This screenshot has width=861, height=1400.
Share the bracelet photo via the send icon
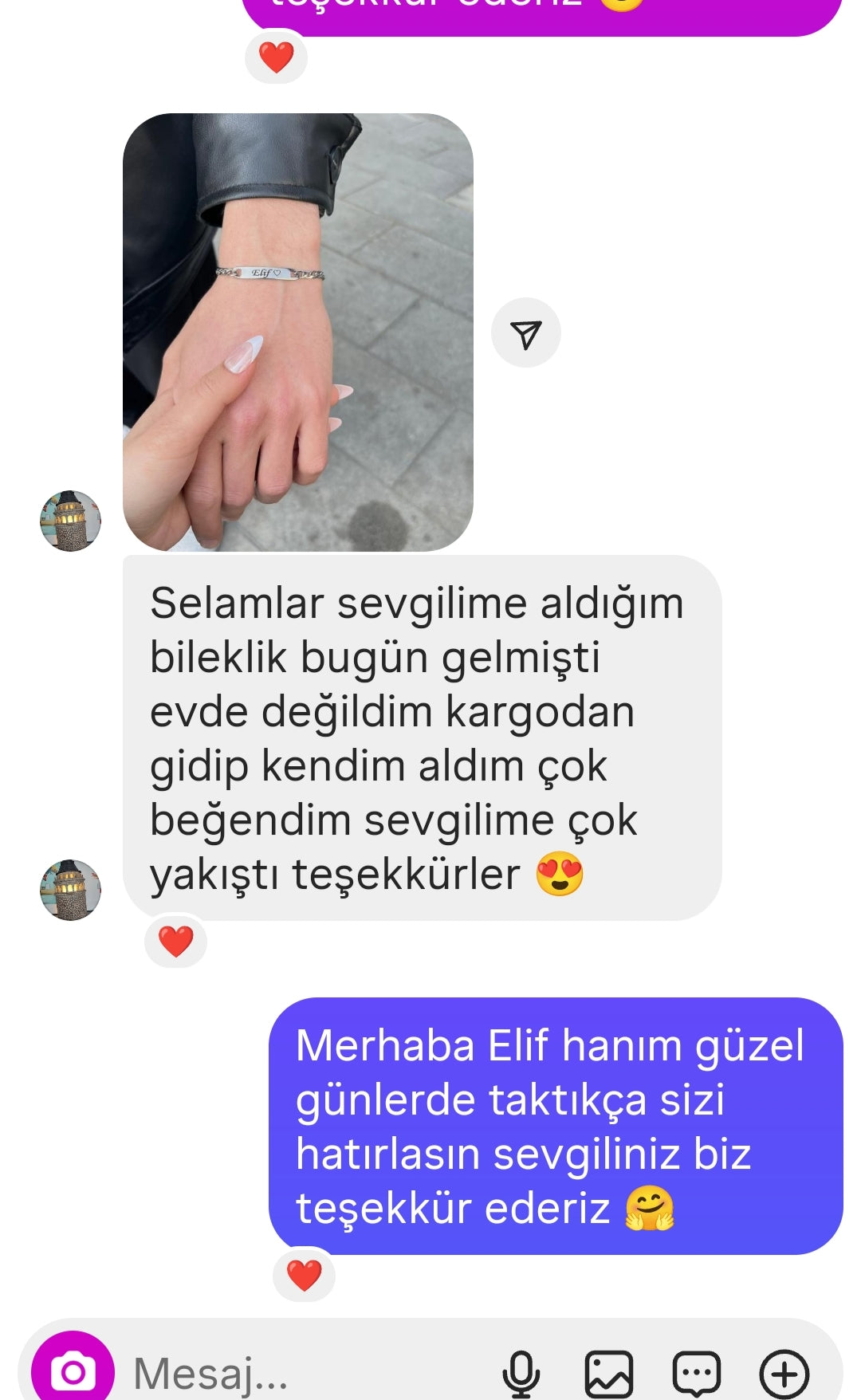(525, 333)
